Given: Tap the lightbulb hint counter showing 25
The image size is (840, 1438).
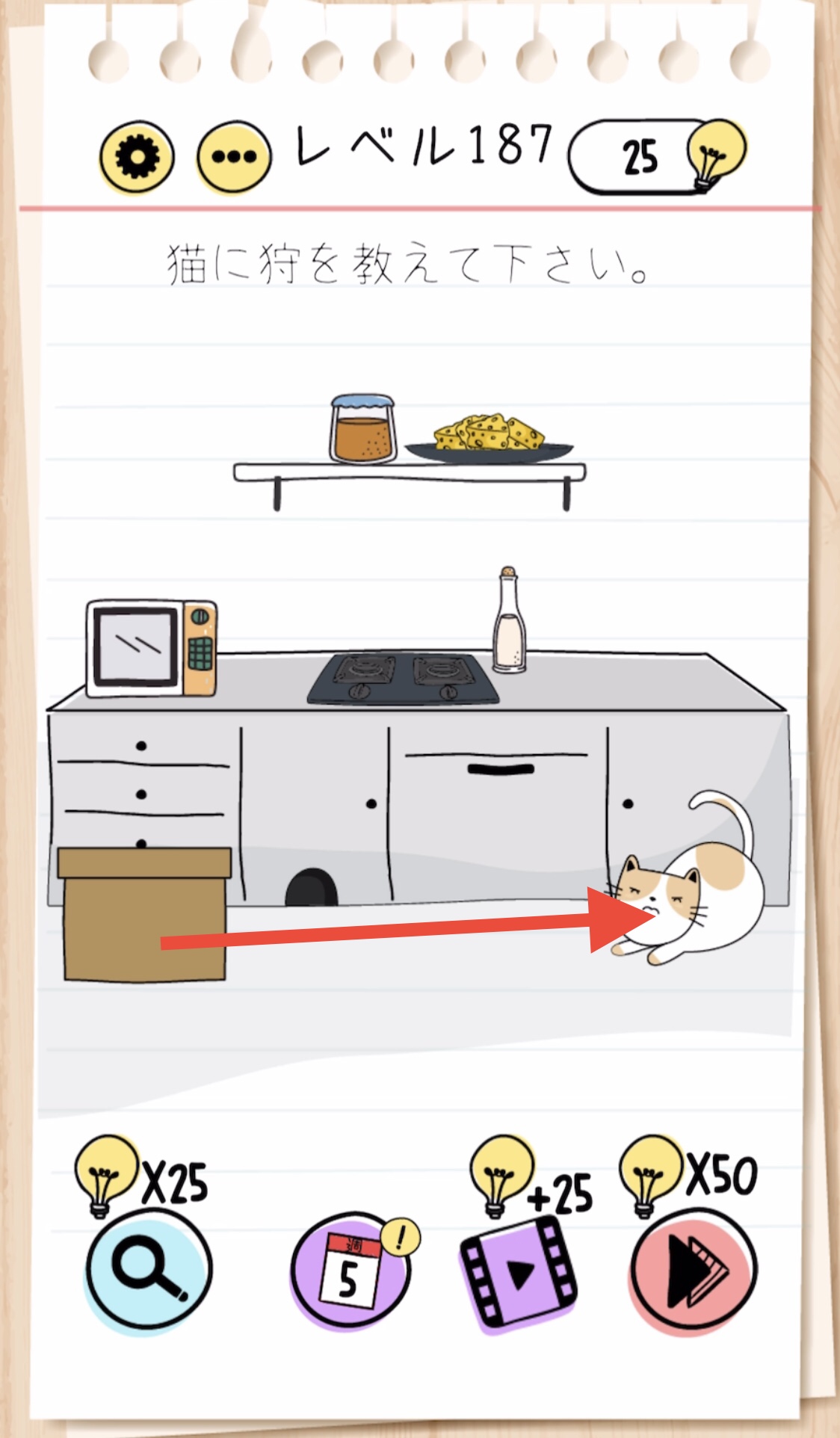Looking at the screenshot, I should click(x=658, y=156).
